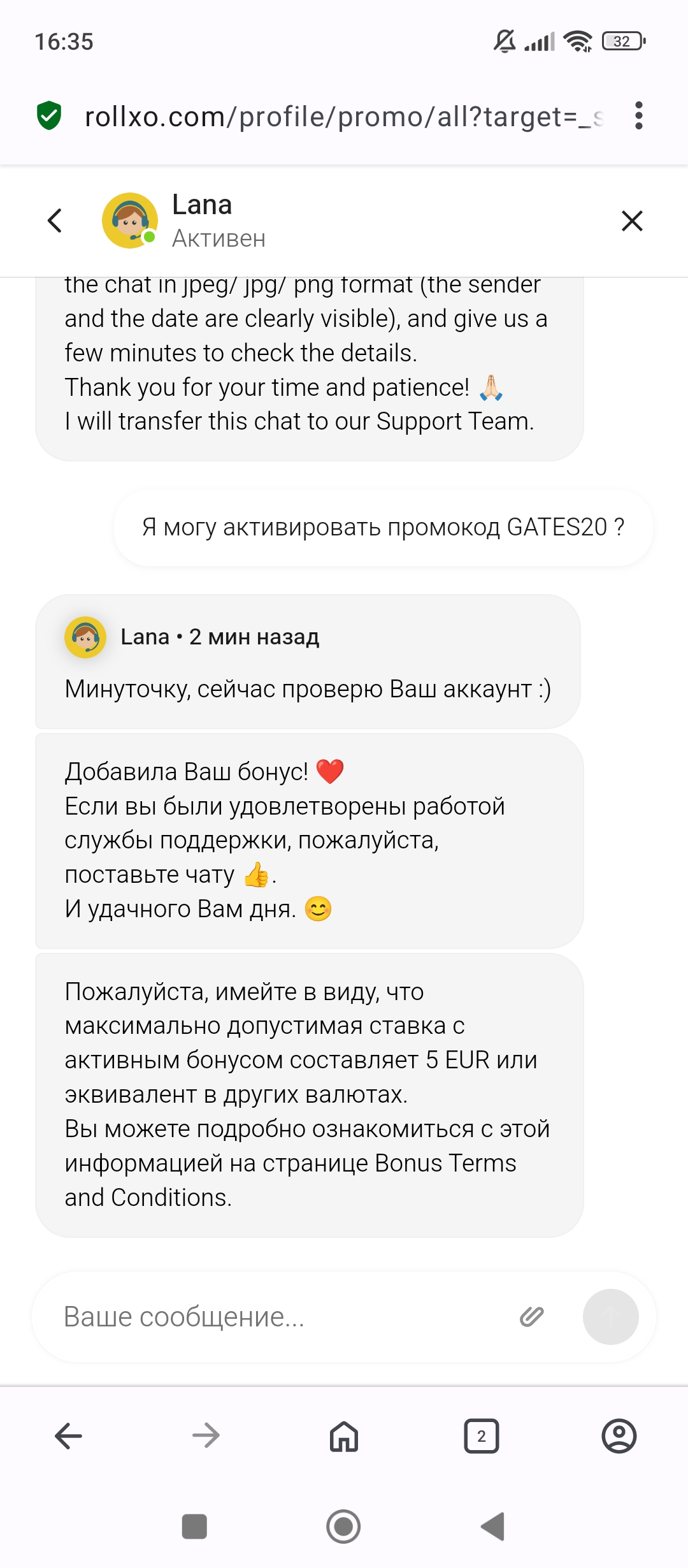Go forward in the browser
688x1568 pixels.
click(206, 1436)
